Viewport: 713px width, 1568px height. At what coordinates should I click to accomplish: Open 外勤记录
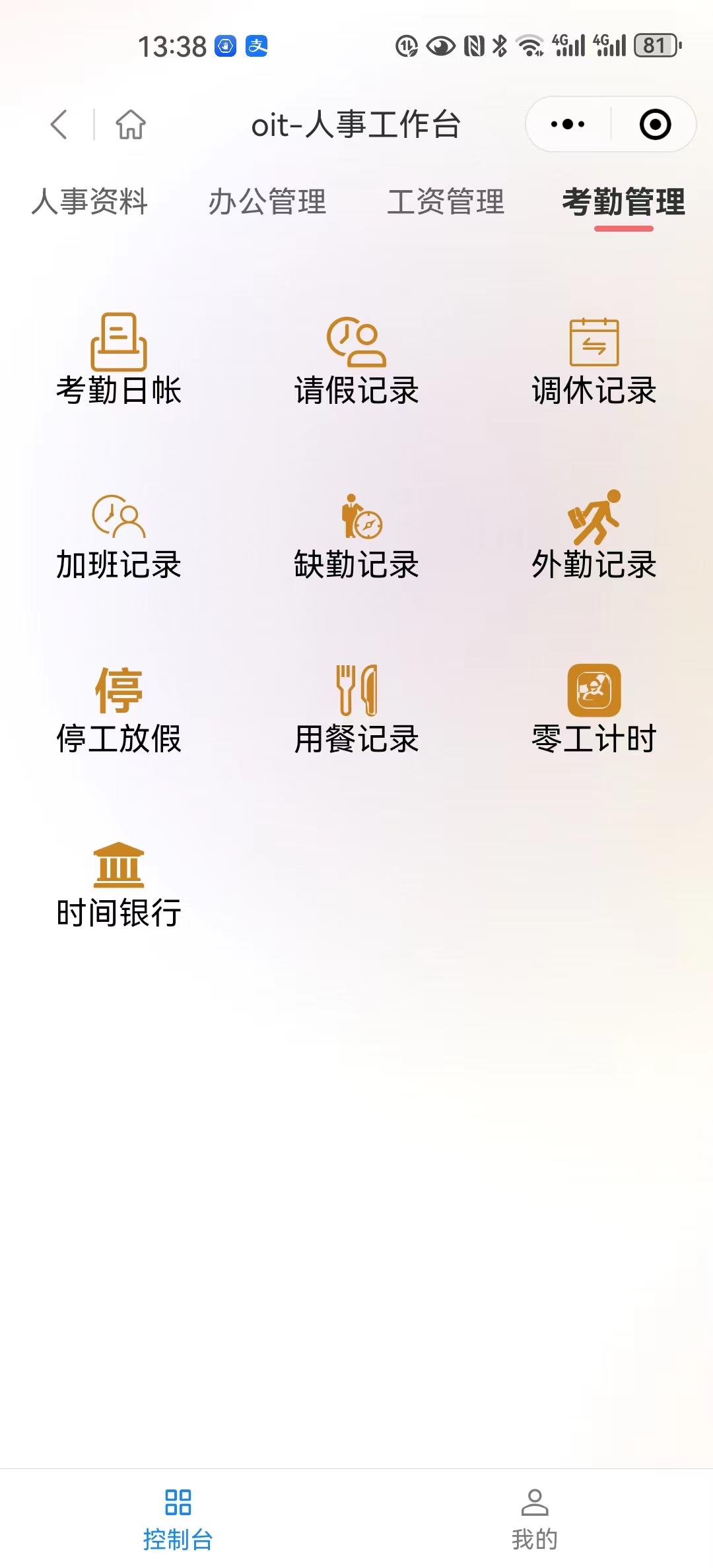[x=594, y=535]
